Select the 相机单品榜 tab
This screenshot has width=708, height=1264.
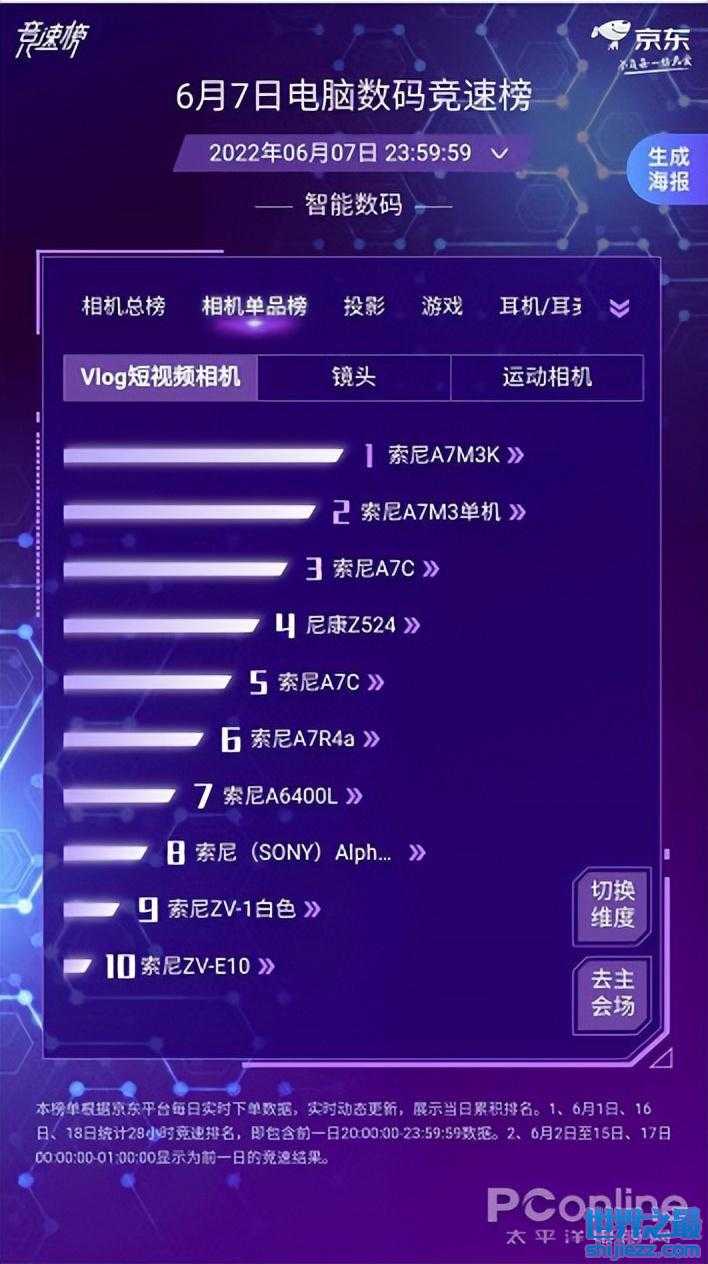(x=254, y=306)
